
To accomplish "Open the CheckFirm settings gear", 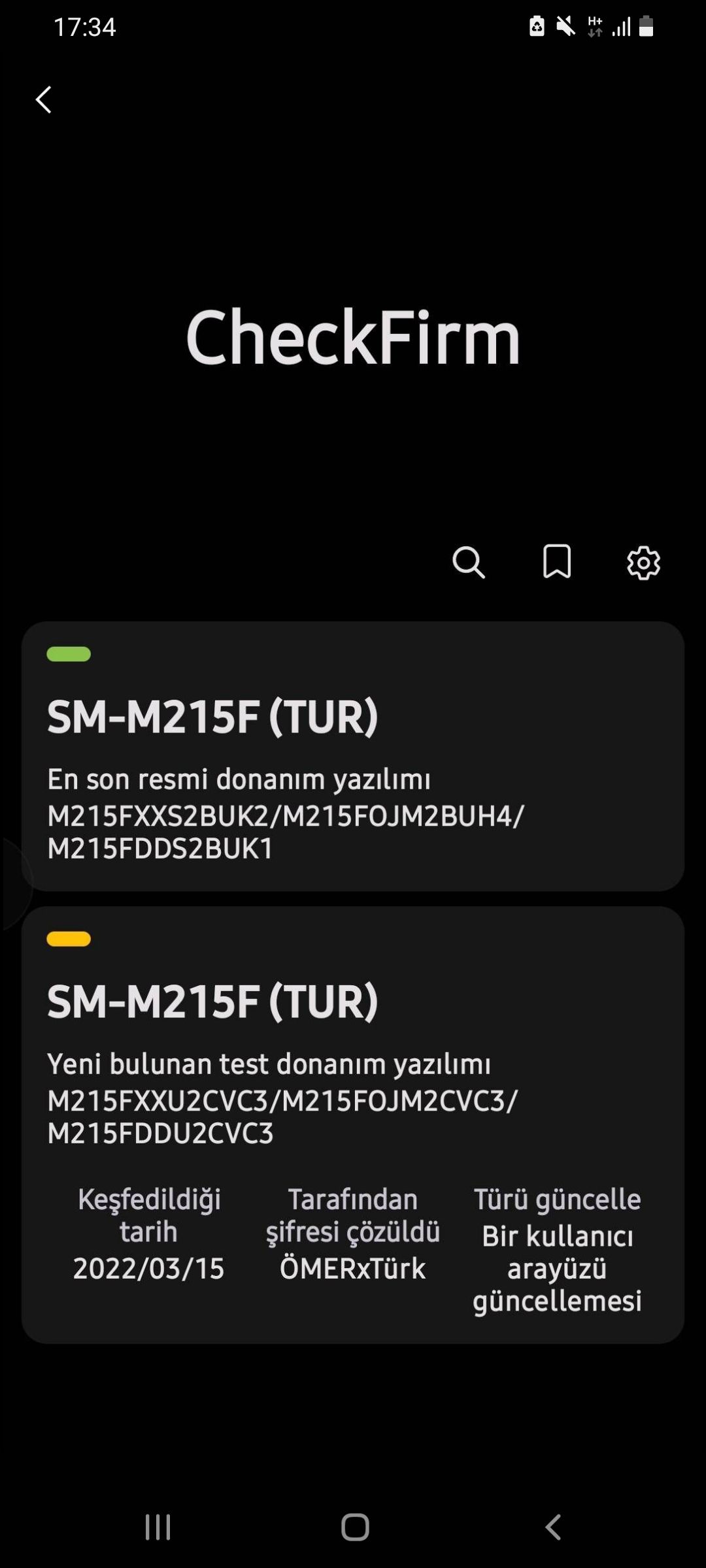I will [x=644, y=563].
